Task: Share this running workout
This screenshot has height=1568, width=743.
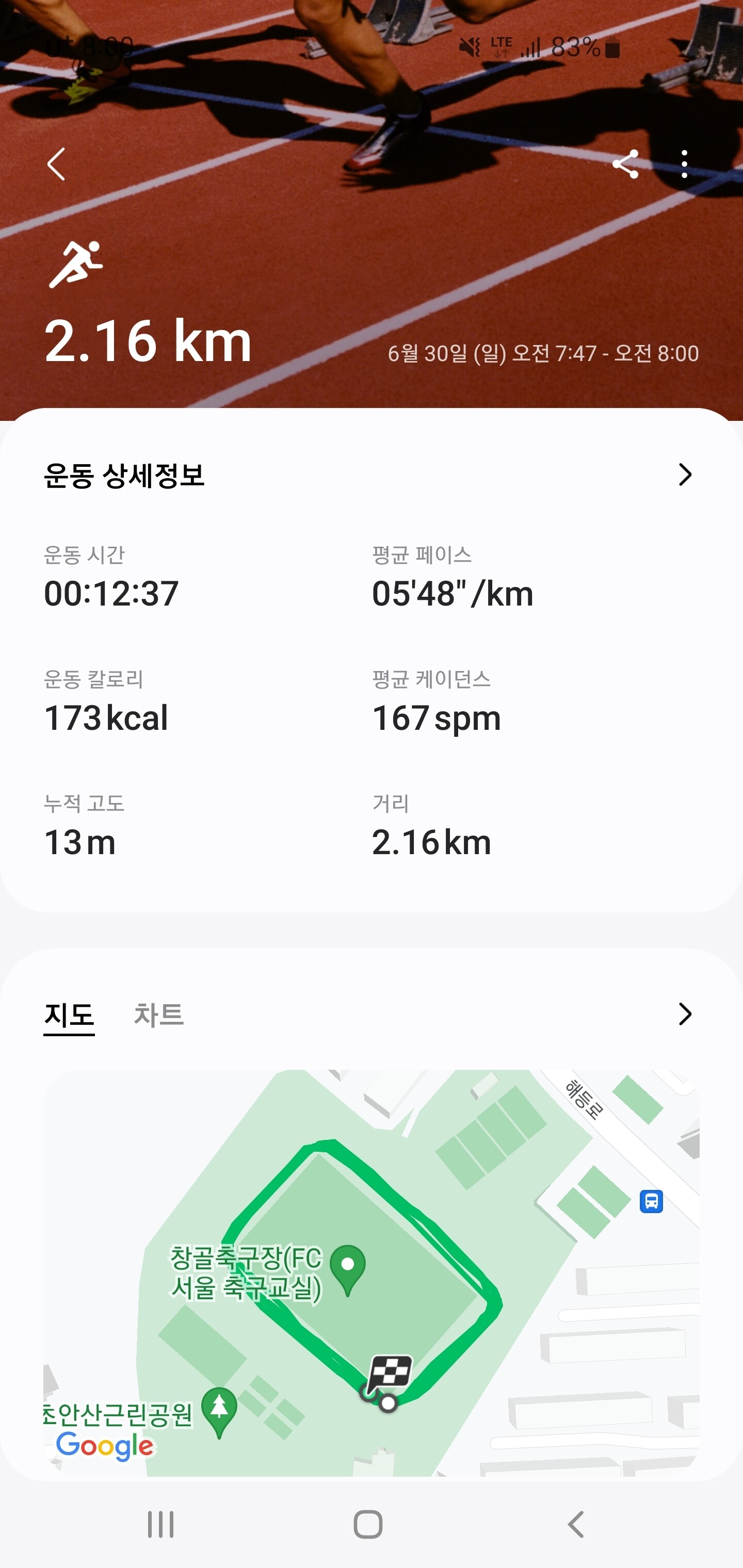Action: pyautogui.click(x=625, y=165)
